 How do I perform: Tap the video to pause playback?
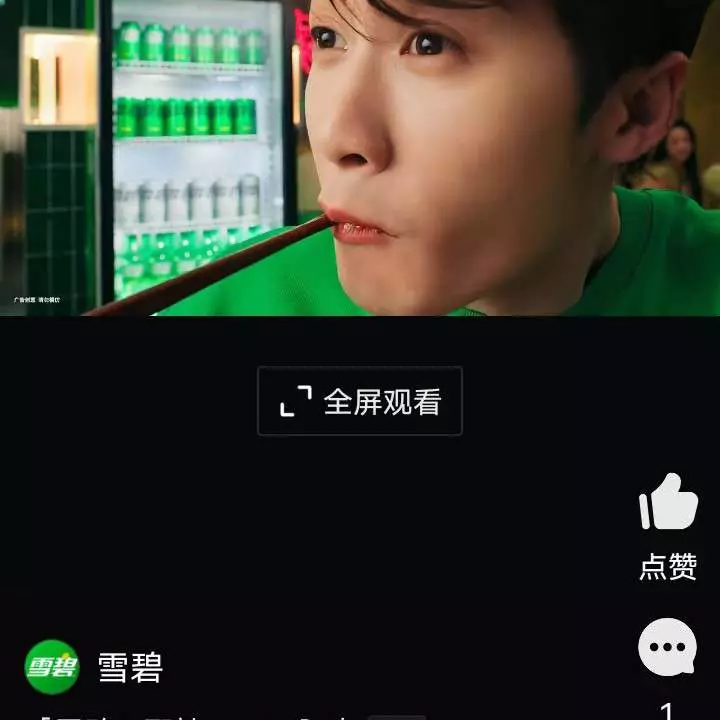(360, 160)
